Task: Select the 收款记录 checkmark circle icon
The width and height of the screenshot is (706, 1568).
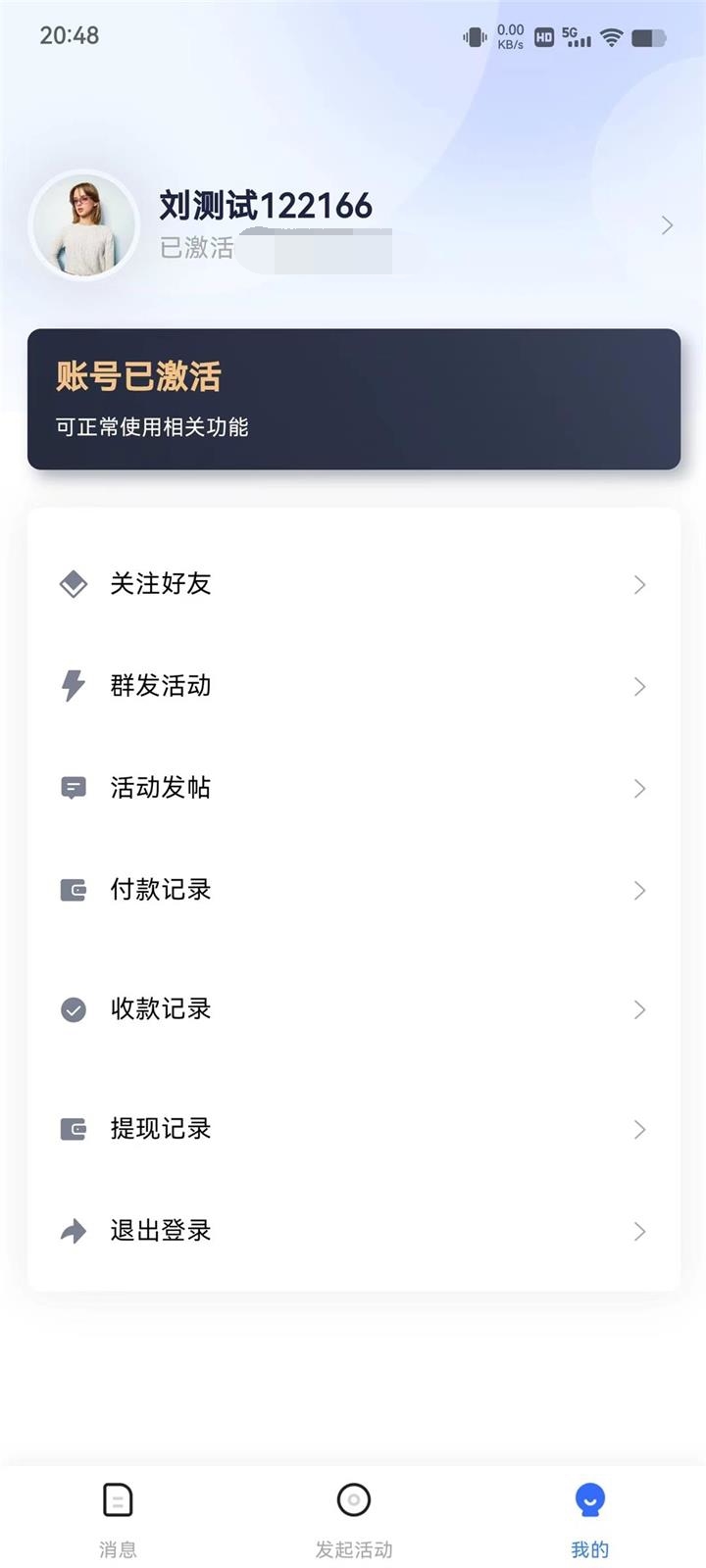Action: [73, 1009]
